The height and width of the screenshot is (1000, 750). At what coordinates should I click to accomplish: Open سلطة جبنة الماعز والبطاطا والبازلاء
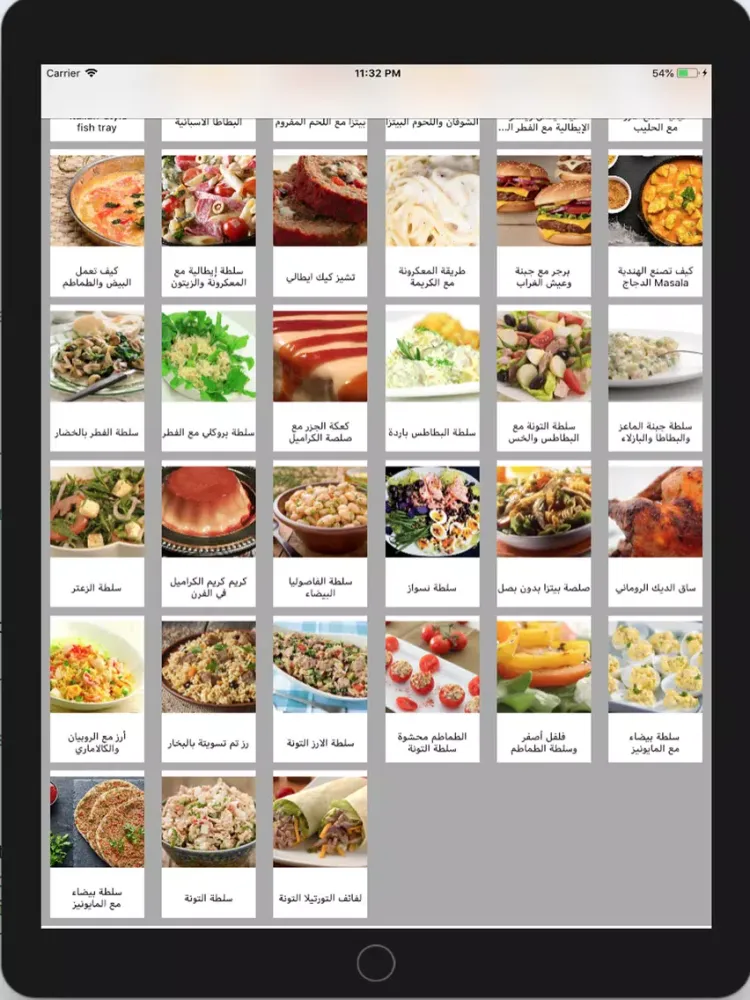(655, 377)
